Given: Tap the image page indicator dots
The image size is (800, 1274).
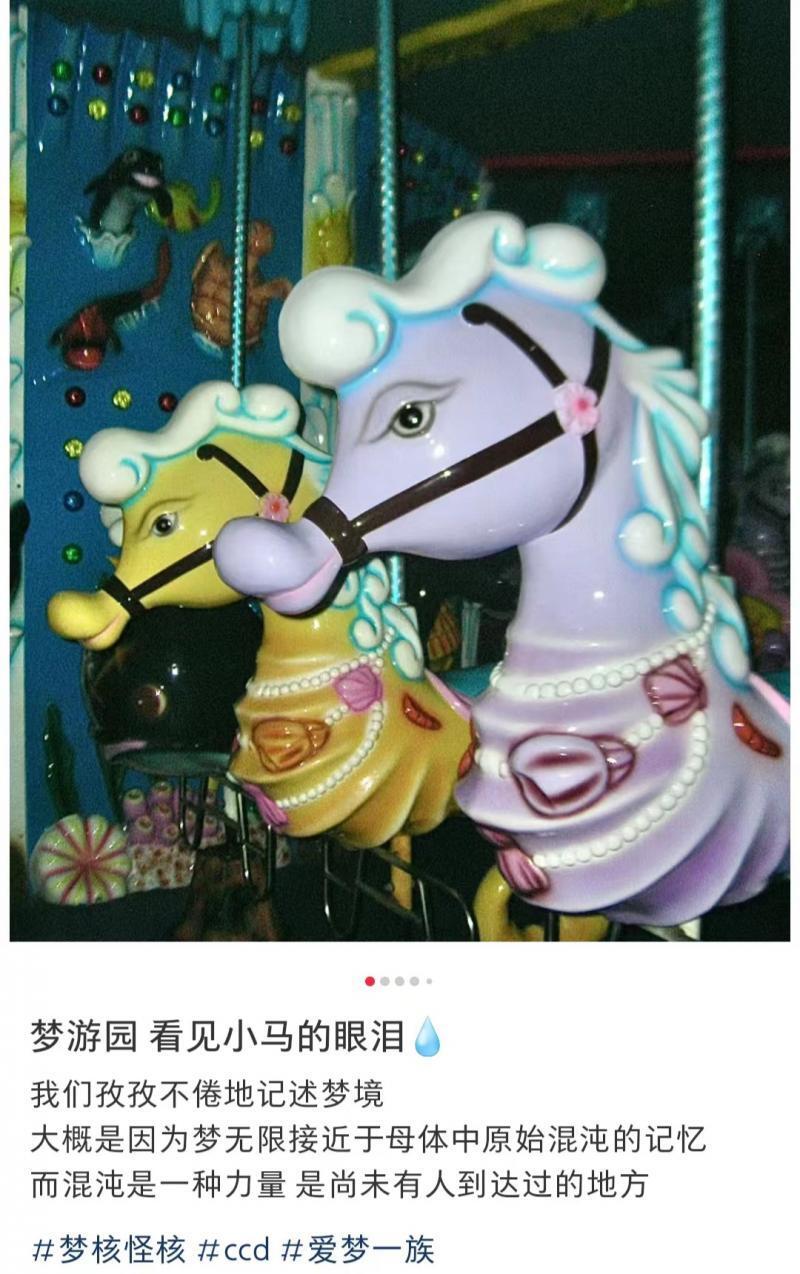Looking at the screenshot, I should [399, 981].
